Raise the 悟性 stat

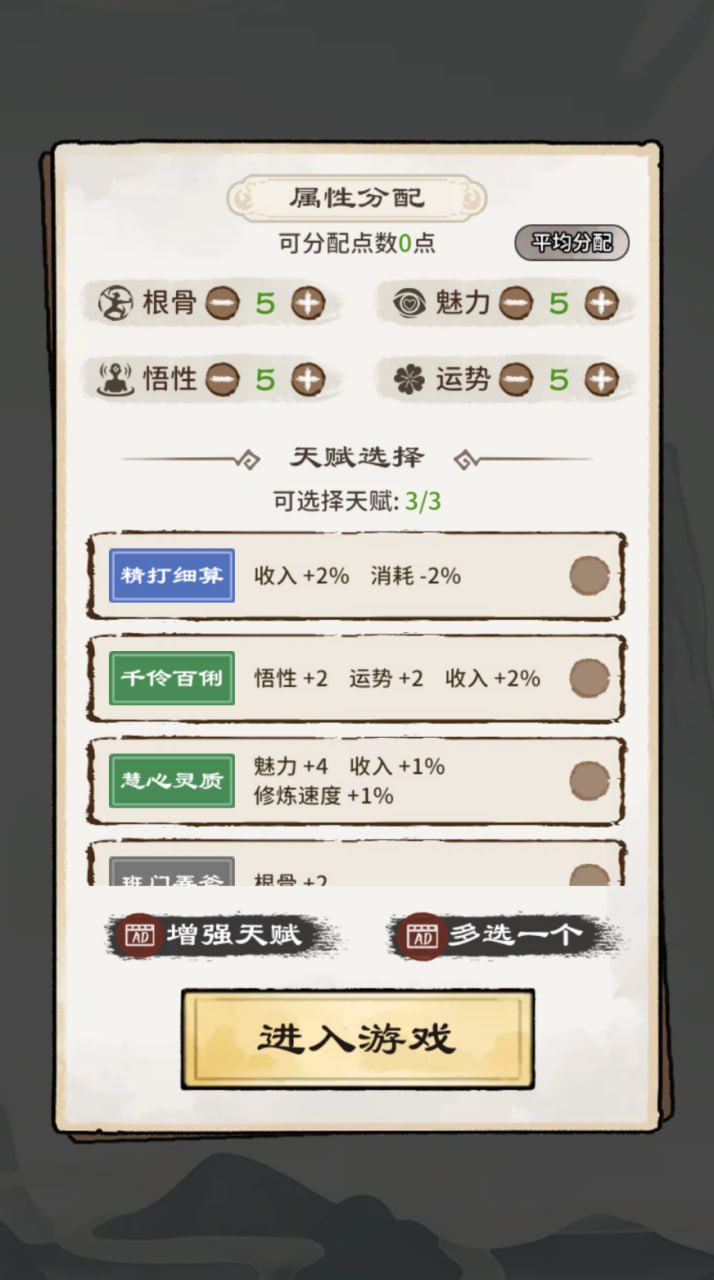click(308, 380)
